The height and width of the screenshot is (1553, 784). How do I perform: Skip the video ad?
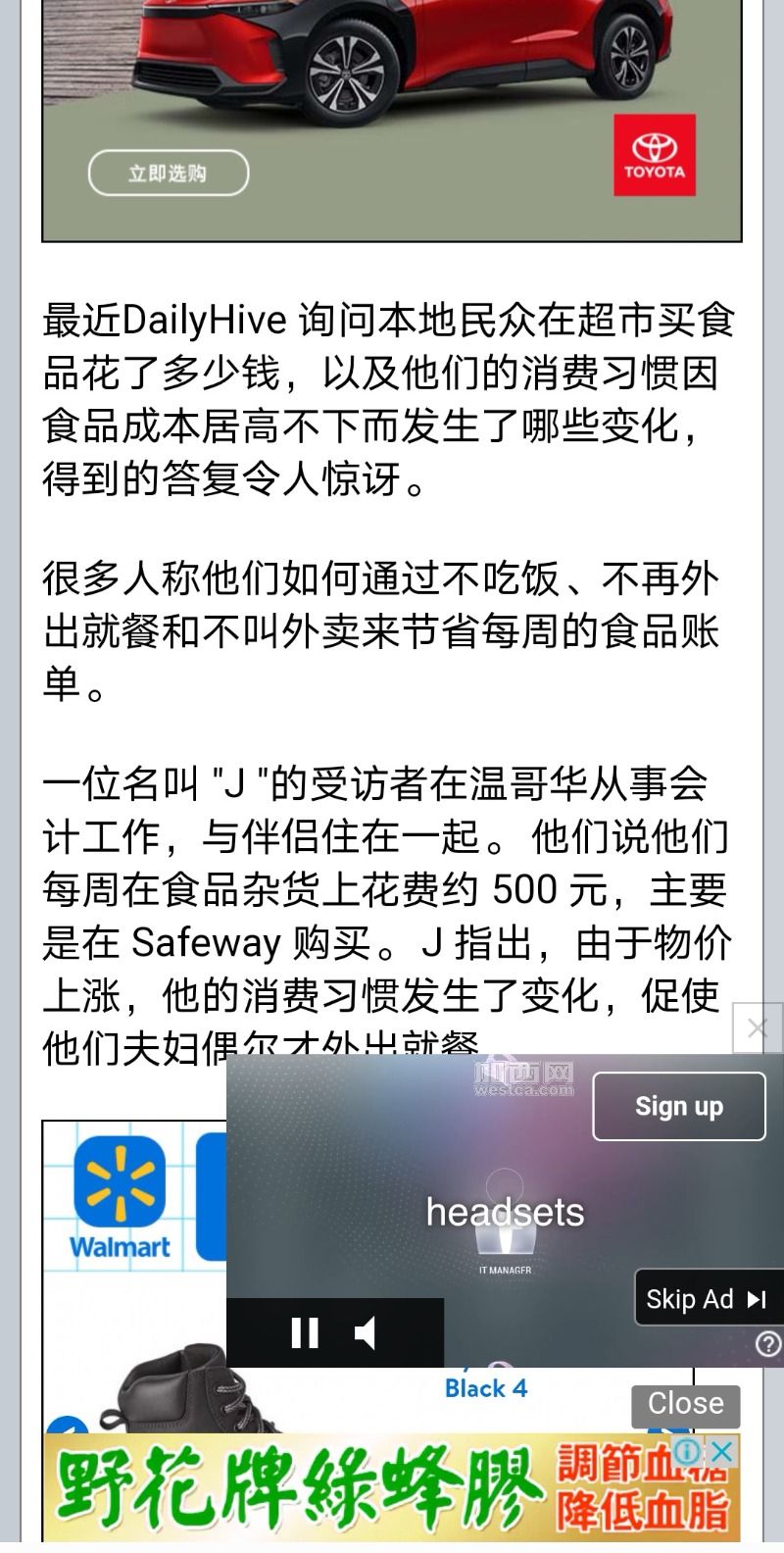[x=707, y=1298]
